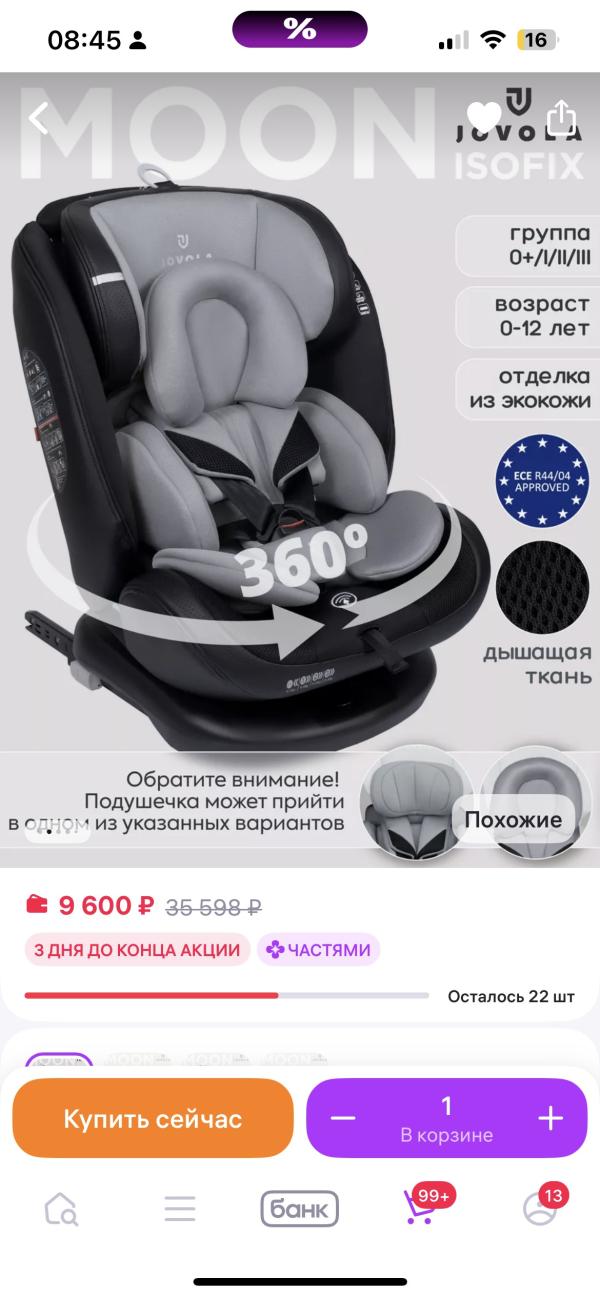
Task: Switch to the банк tab
Action: point(300,1209)
